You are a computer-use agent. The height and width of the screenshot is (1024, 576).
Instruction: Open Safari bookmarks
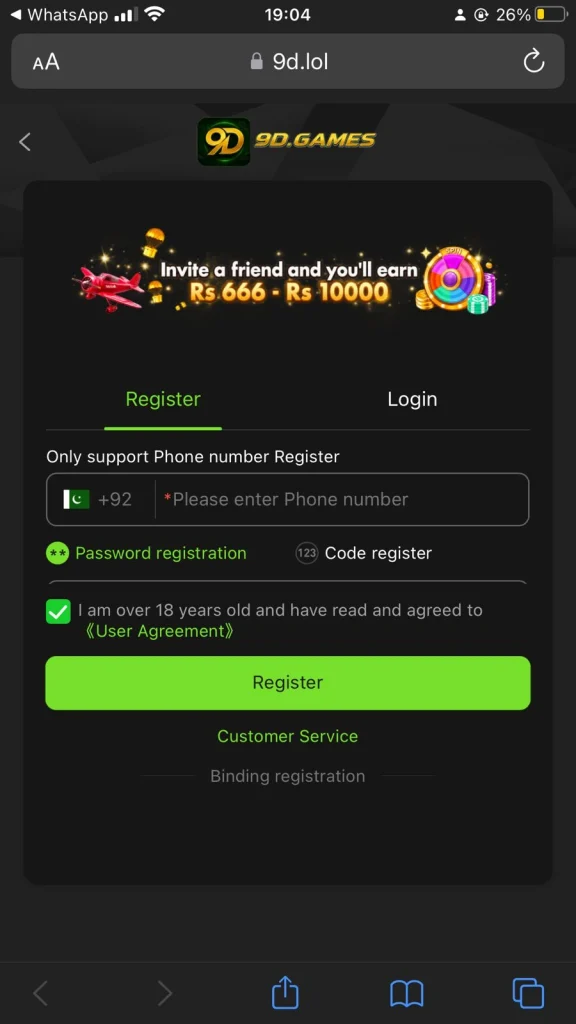(x=407, y=994)
